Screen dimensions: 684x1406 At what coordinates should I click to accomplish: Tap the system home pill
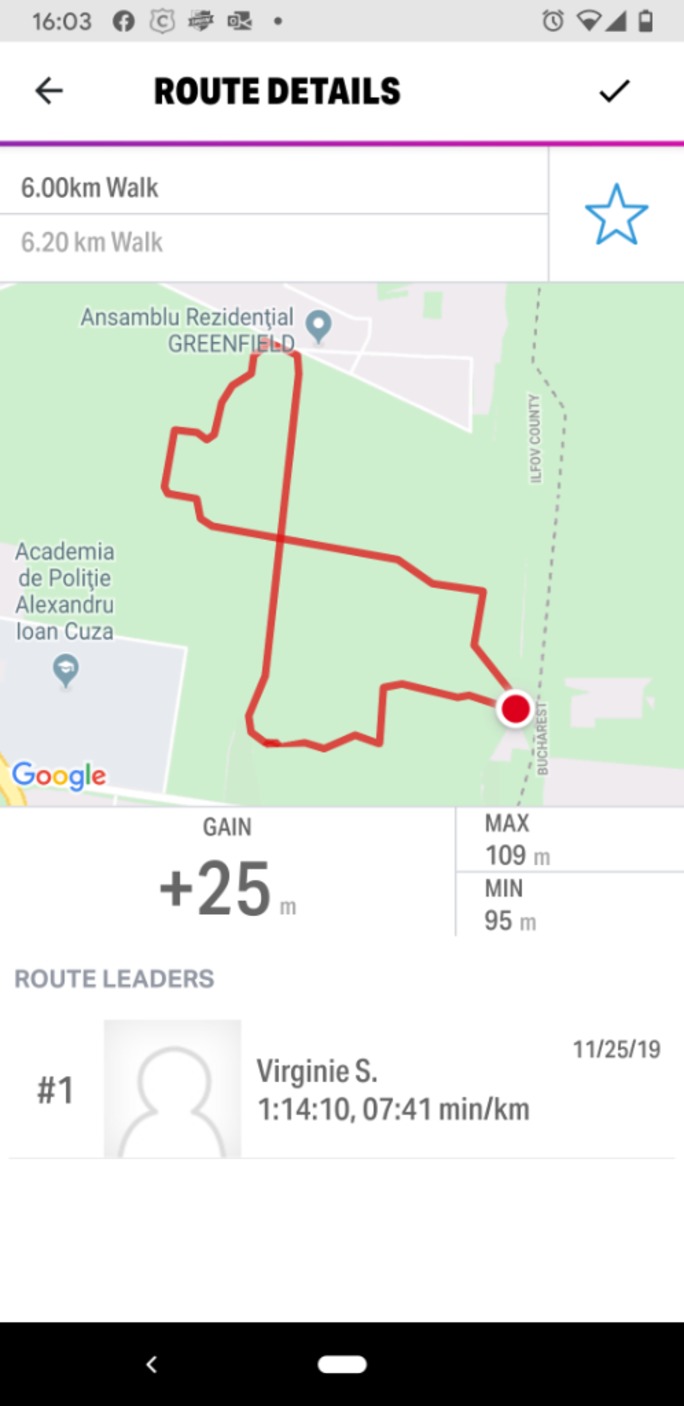tap(342, 1364)
